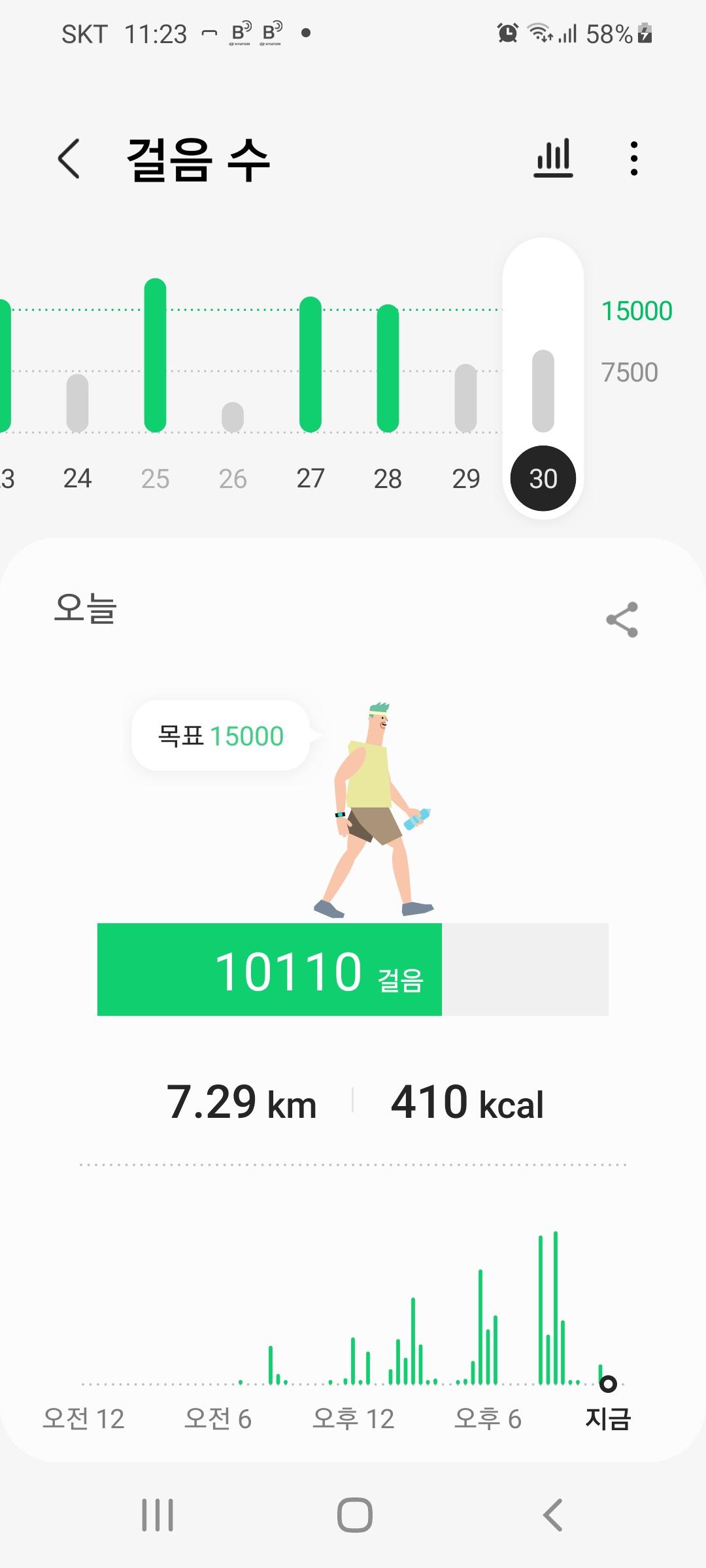Share today's step count

coord(622,619)
